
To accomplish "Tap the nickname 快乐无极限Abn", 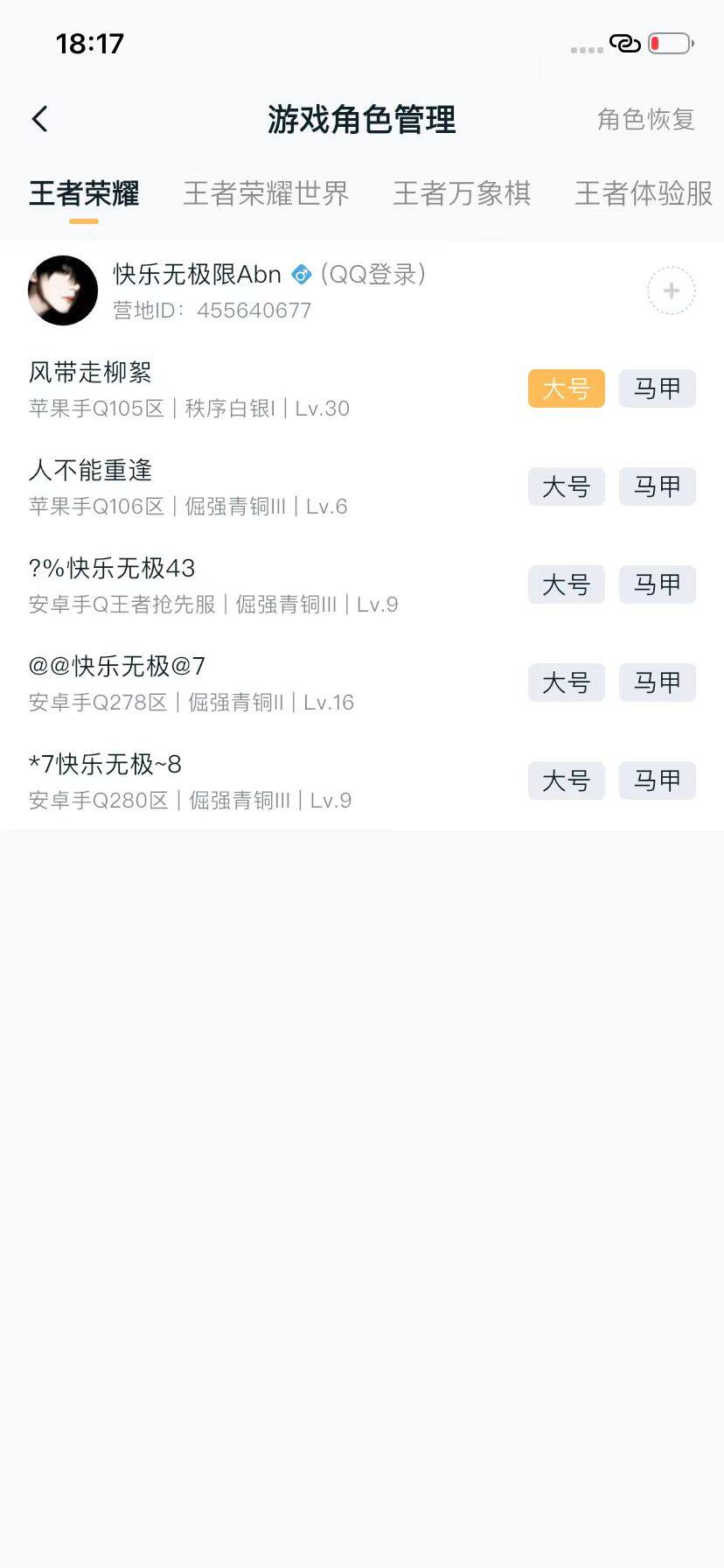I will coord(196,274).
